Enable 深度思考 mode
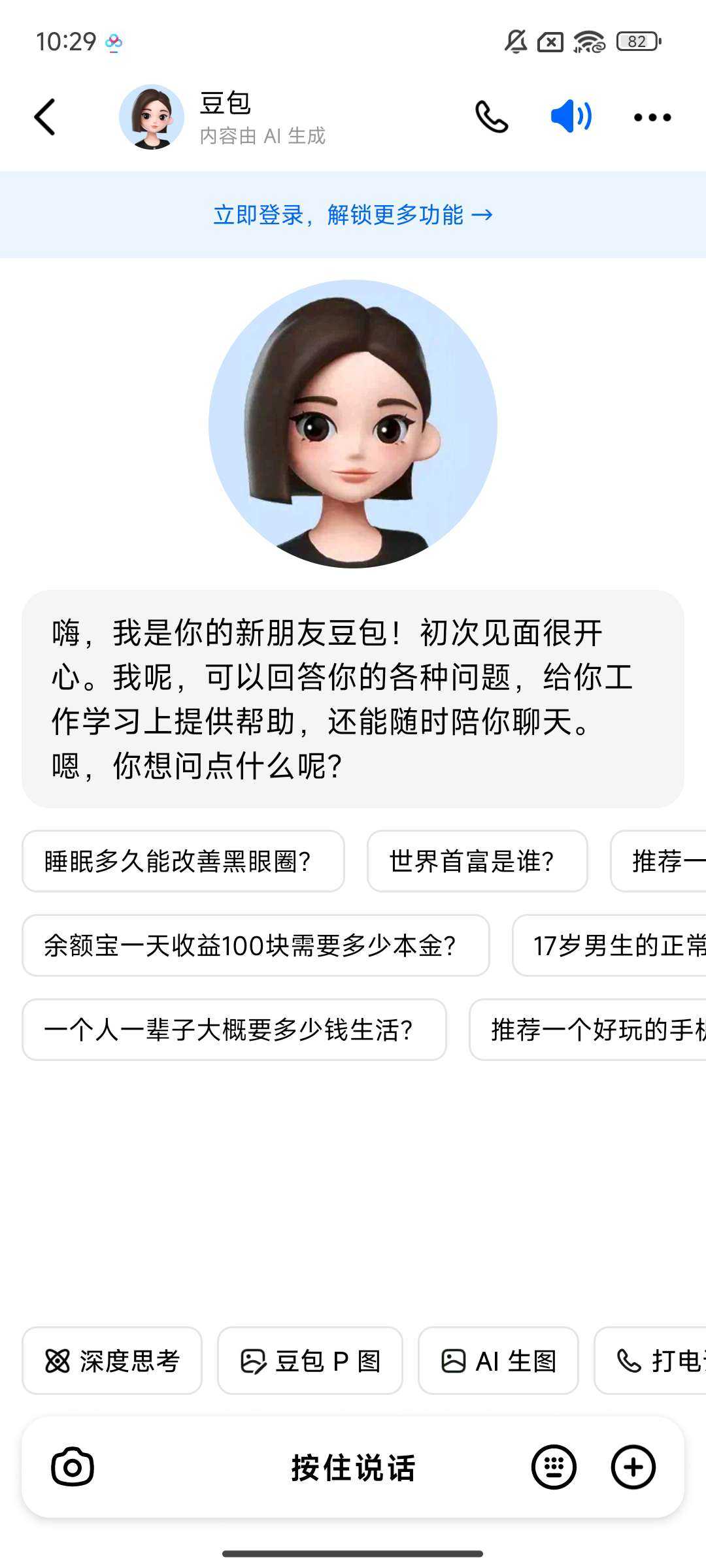Screen dimensions: 706x1568 (x=112, y=1362)
